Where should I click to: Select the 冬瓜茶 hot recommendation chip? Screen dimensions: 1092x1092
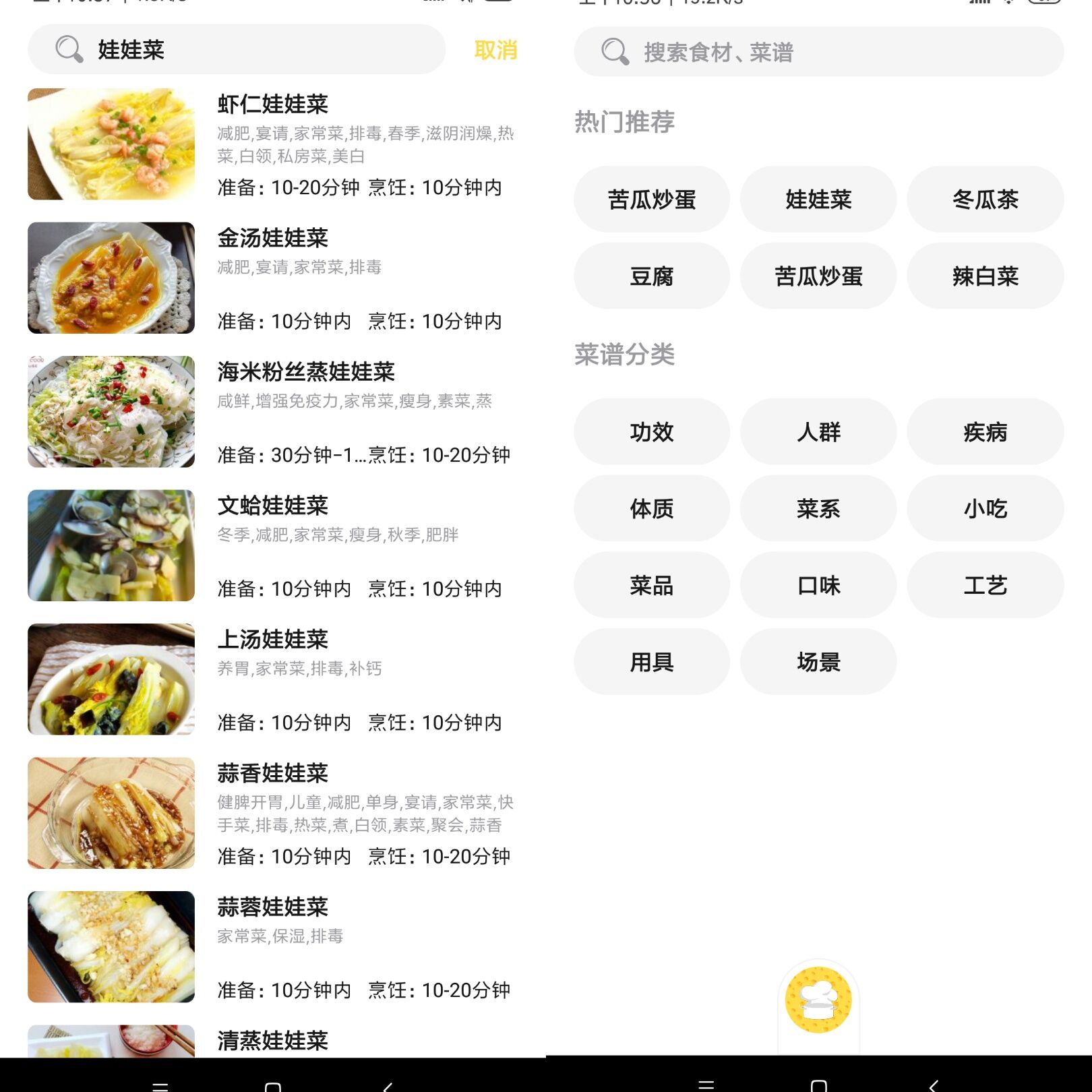[x=985, y=200]
